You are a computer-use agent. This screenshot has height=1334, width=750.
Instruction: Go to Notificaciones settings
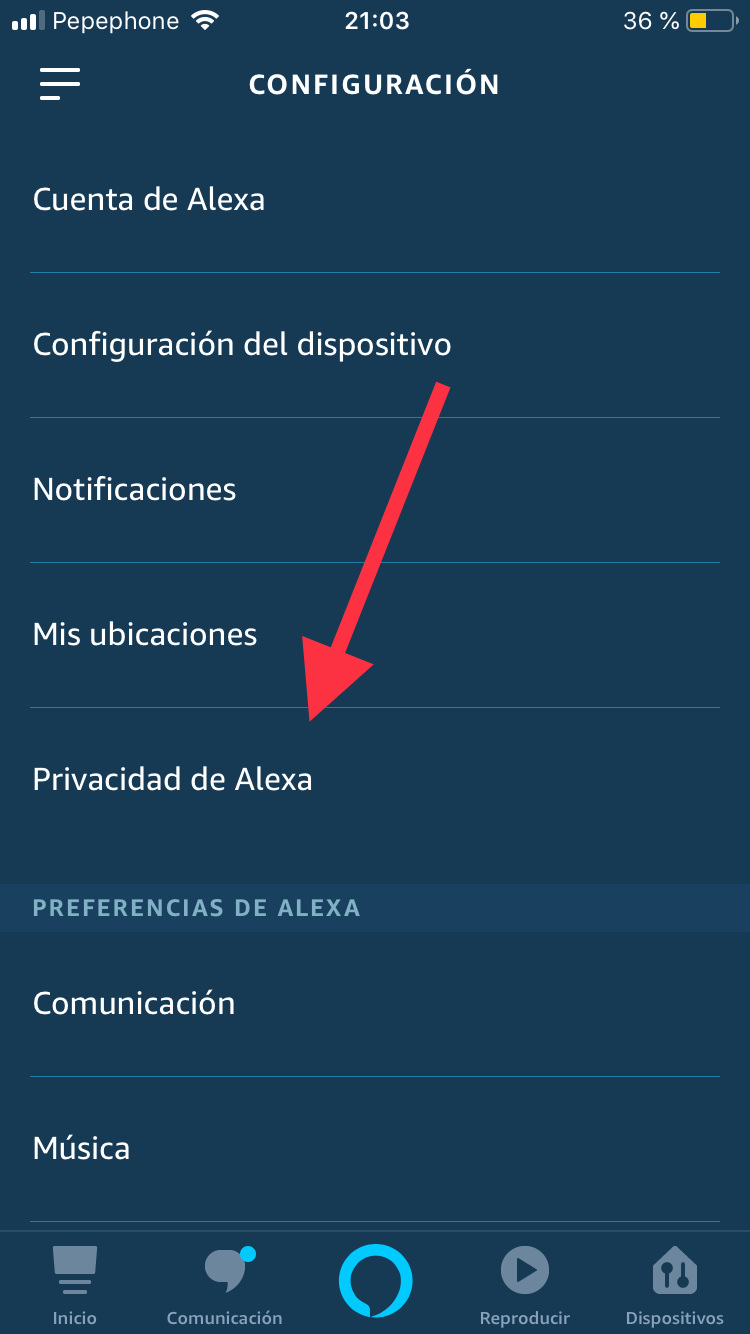pyautogui.click(x=135, y=490)
